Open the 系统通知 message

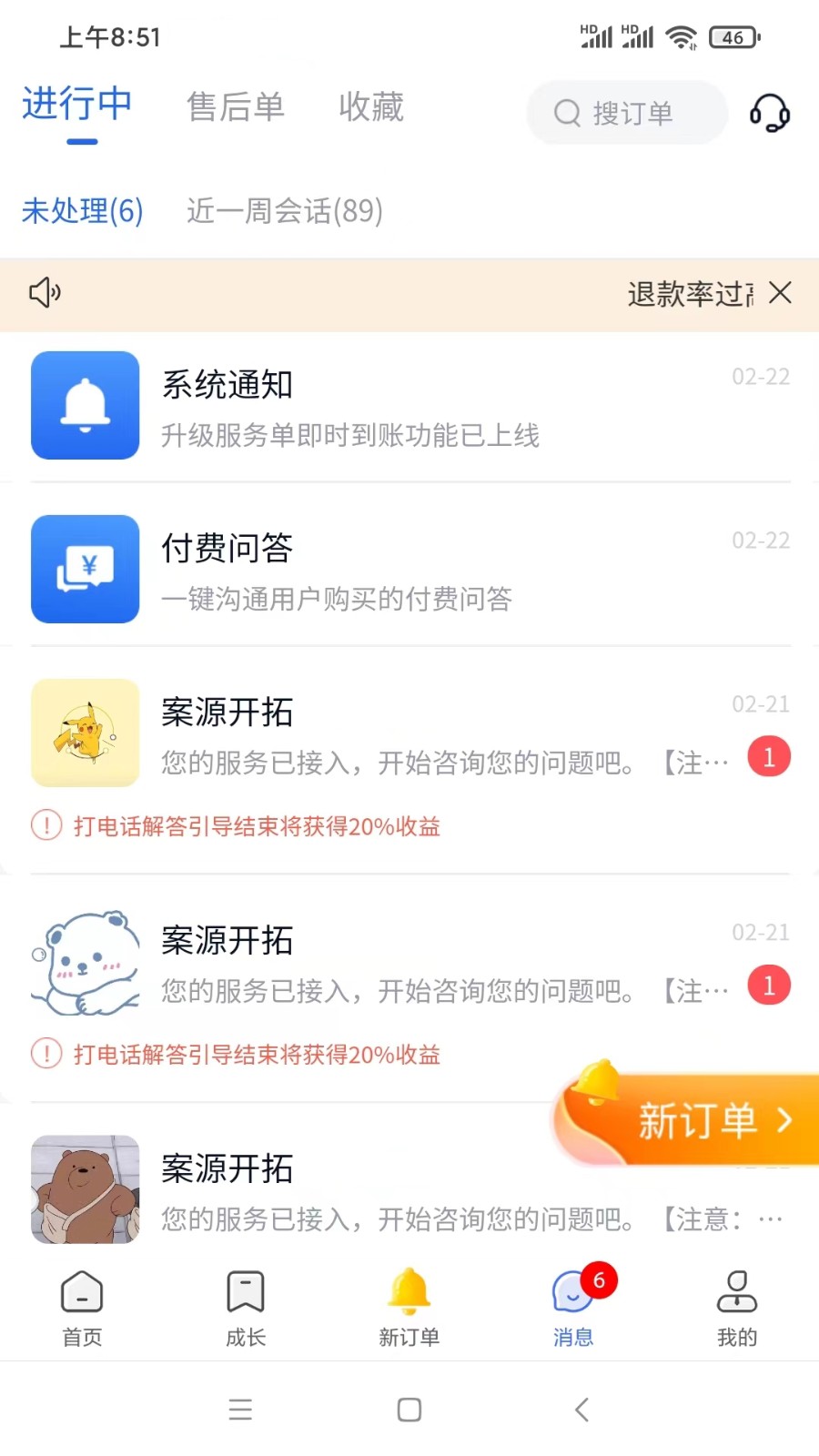(x=409, y=406)
